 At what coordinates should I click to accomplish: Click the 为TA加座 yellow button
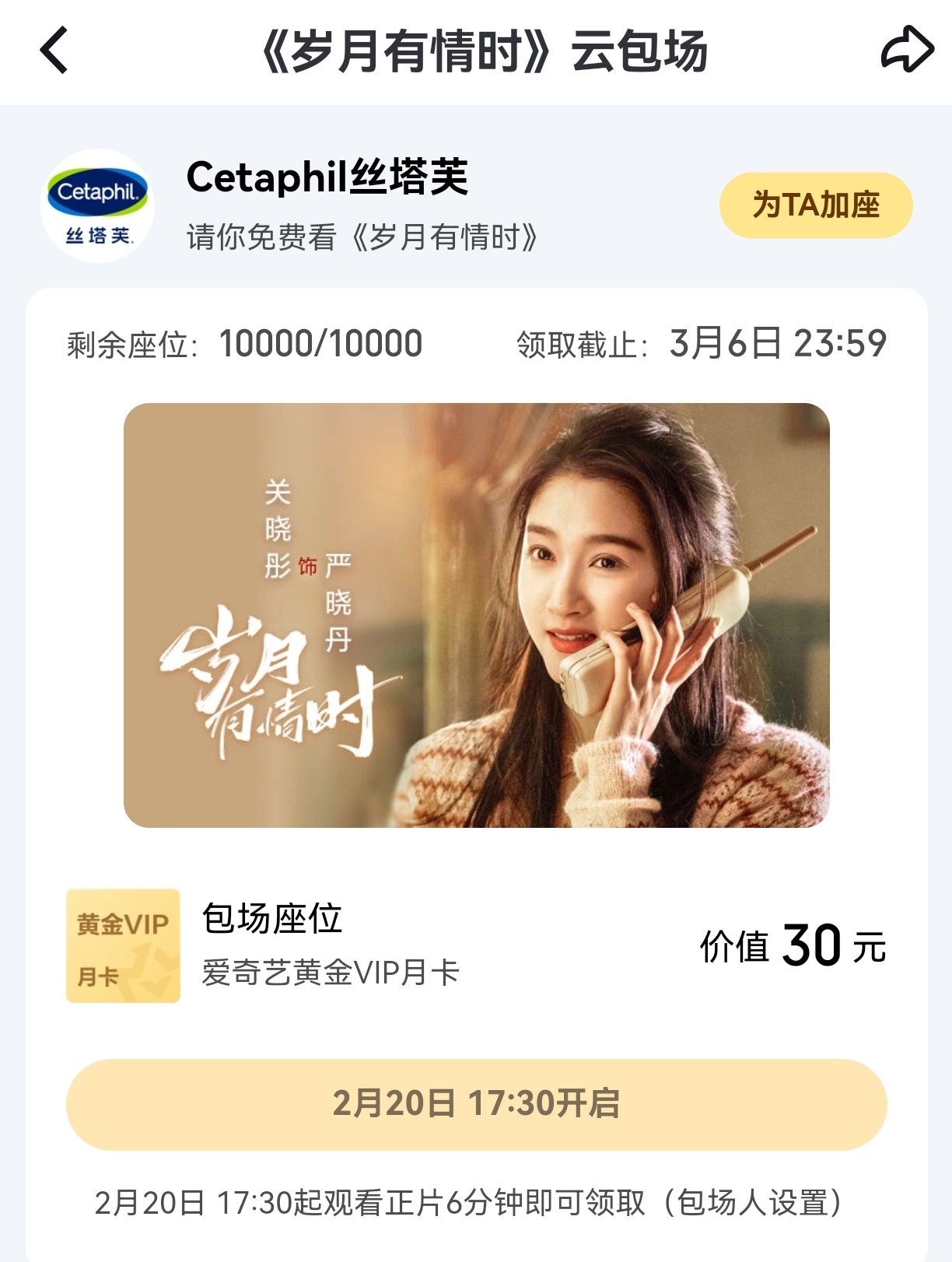click(814, 203)
